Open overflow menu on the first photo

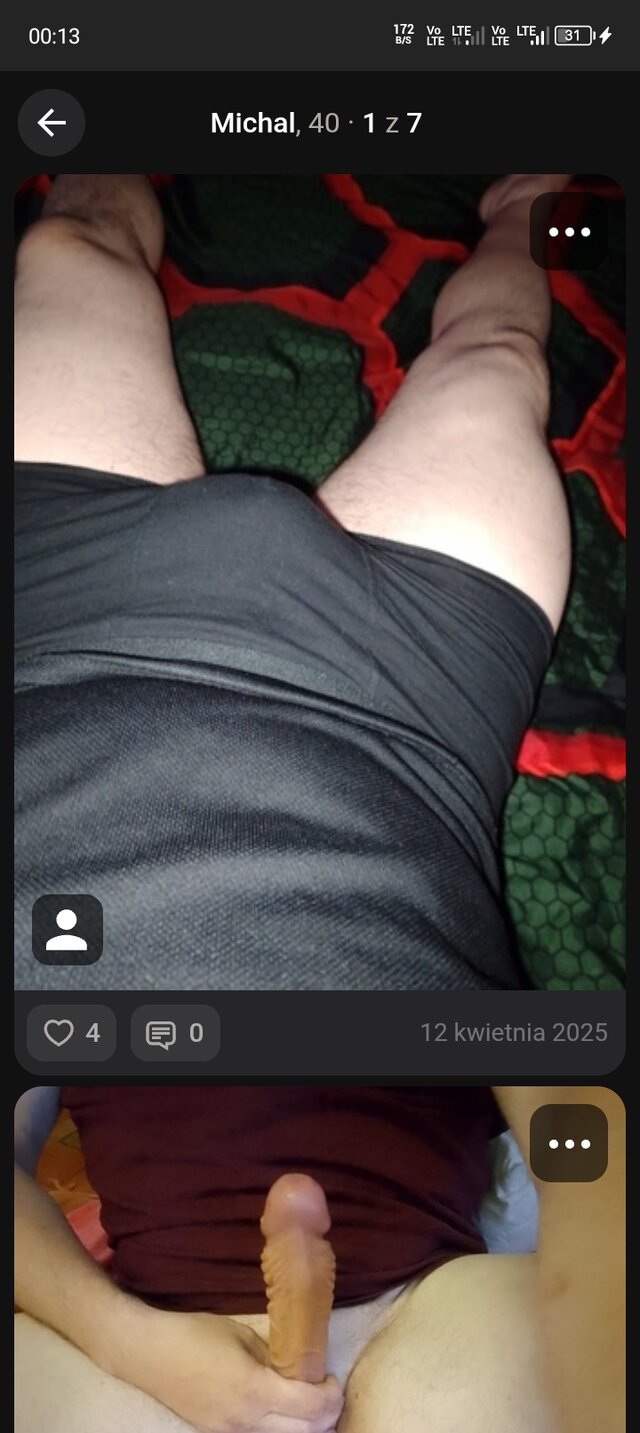(x=569, y=232)
